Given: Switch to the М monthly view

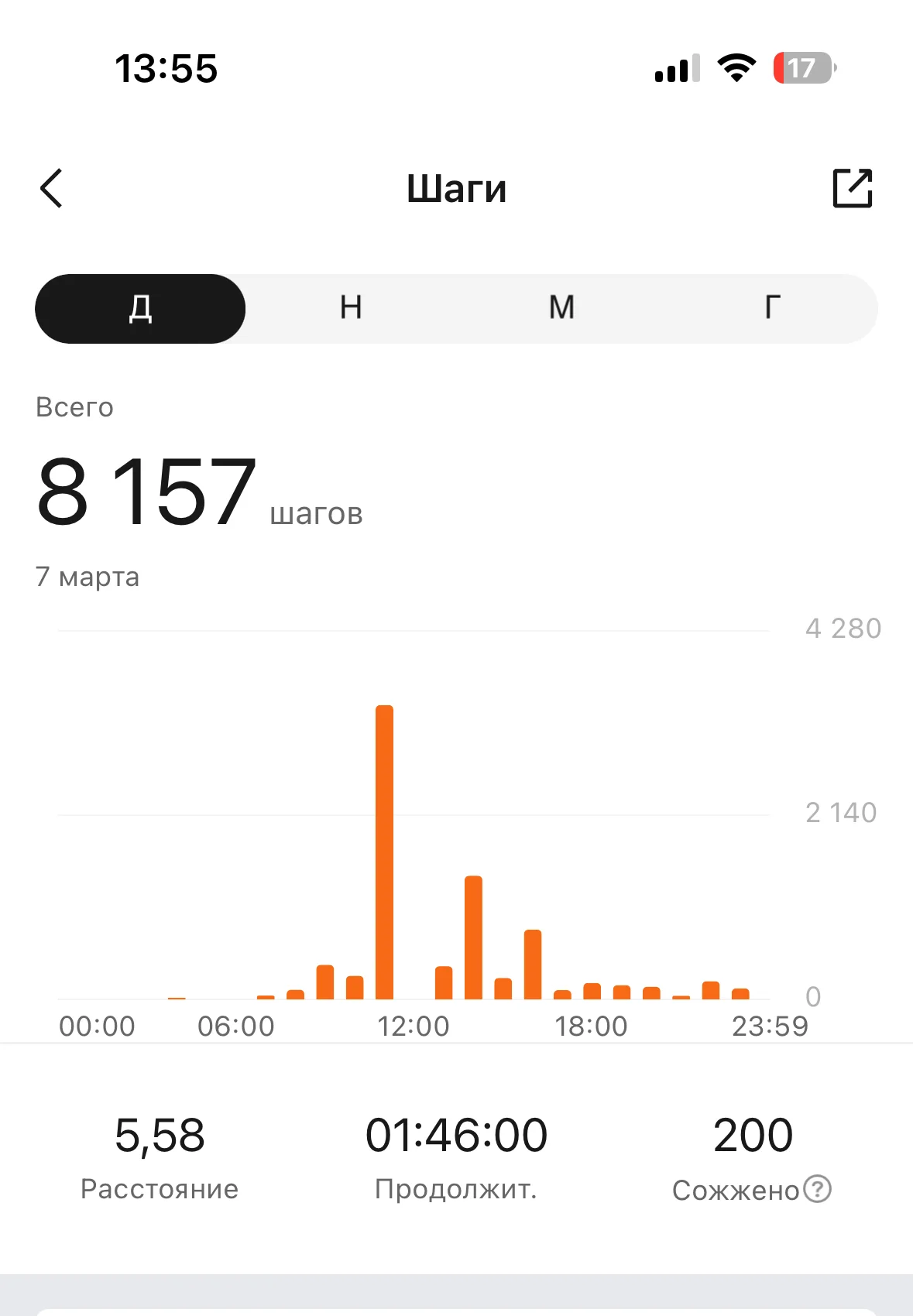Looking at the screenshot, I should click(x=561, y=308).
